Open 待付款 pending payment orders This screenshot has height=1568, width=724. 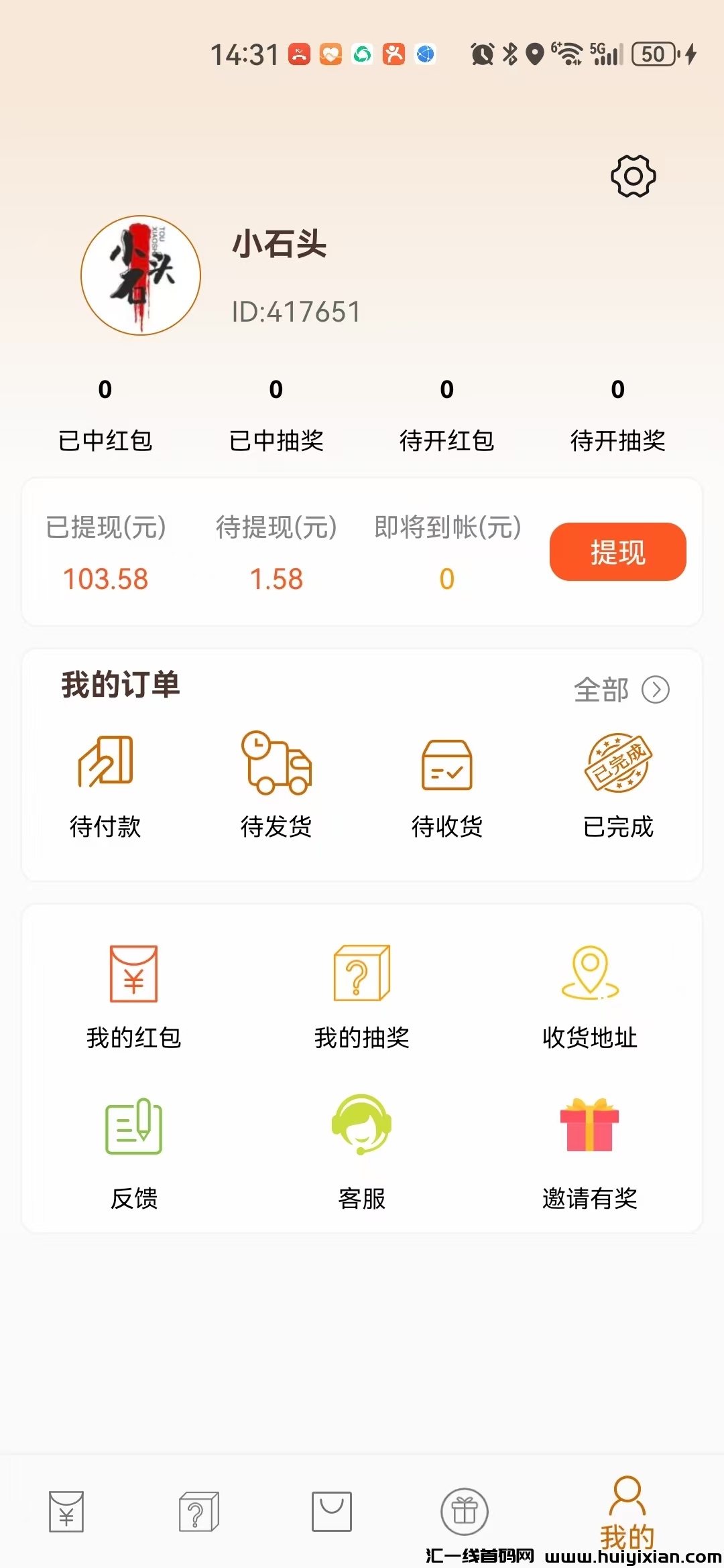(106, 784)
